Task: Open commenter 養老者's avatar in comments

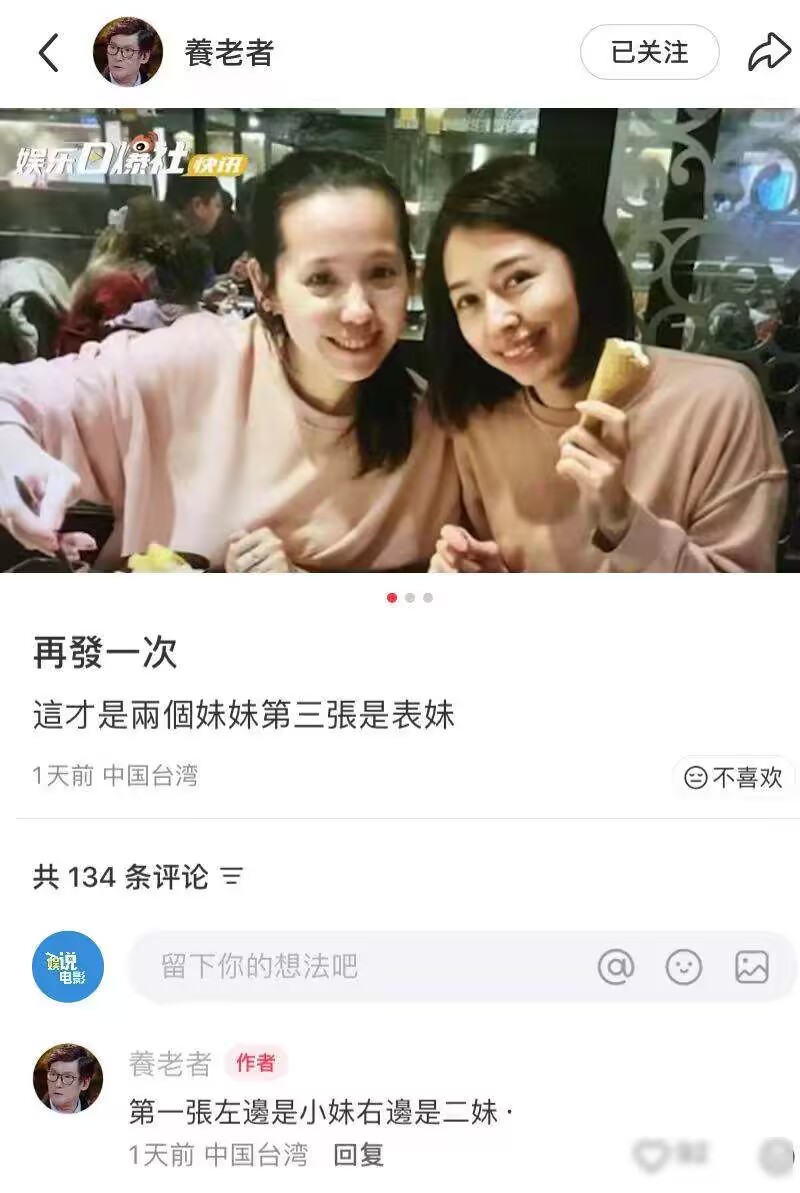Action: click(68, 1079)
